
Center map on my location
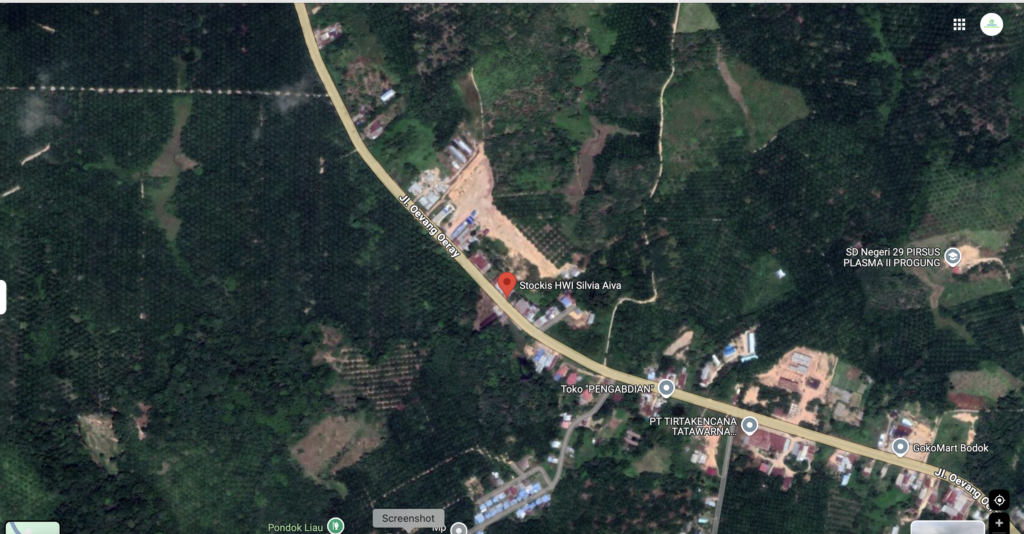tap(999, 500)
